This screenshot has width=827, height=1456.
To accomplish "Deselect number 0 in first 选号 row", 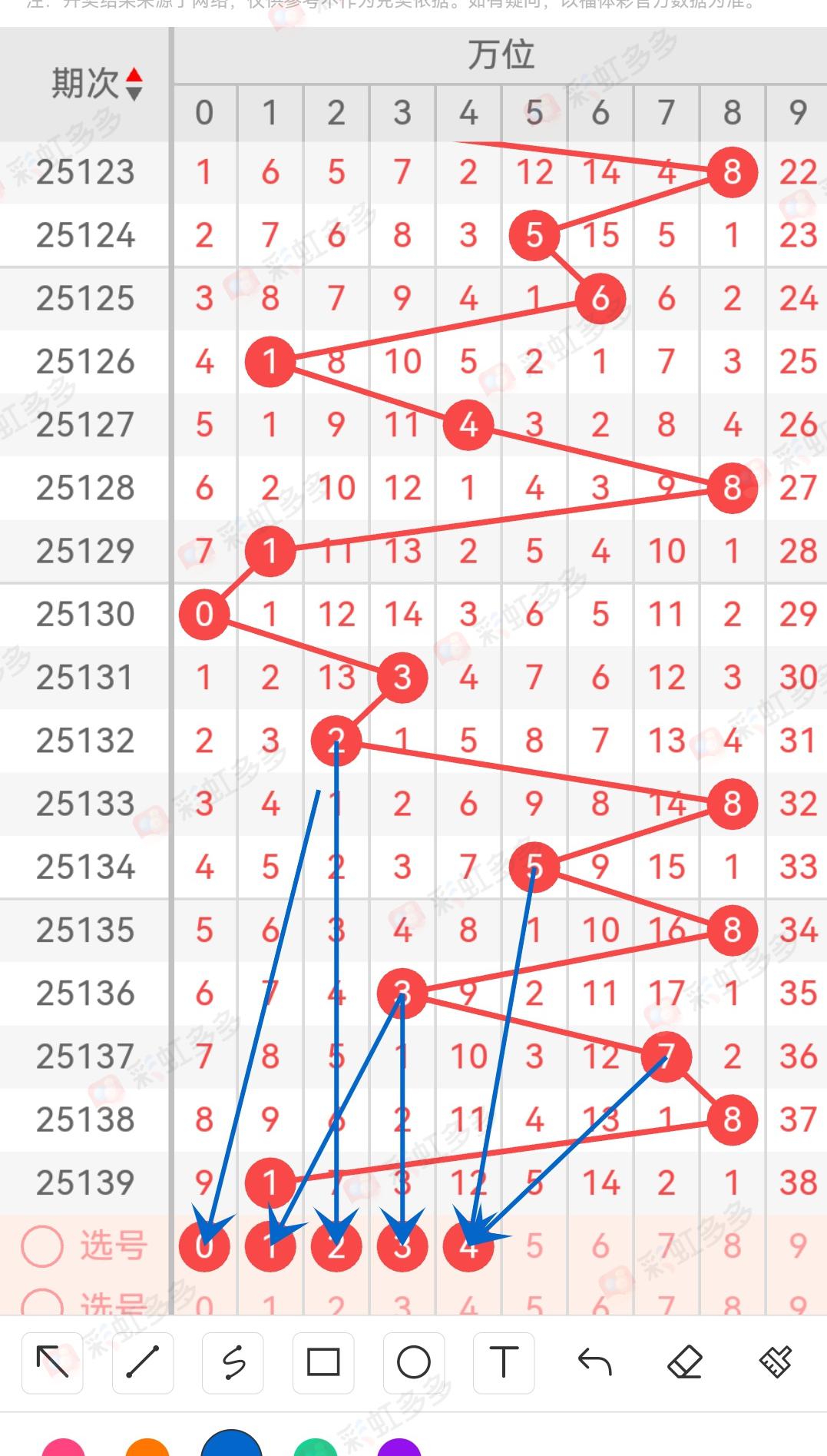I will pos(204,1246).
